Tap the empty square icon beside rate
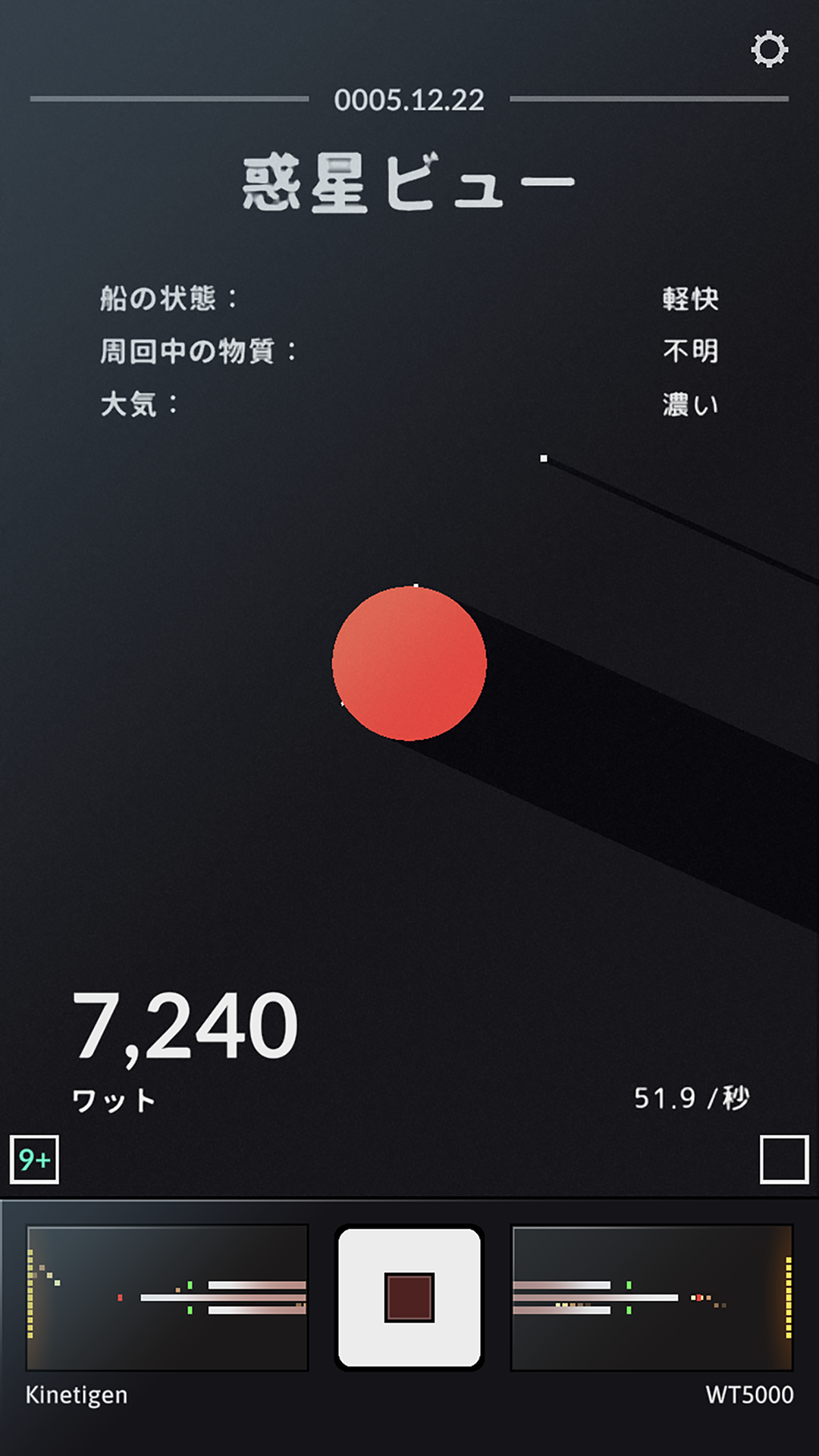This screenshot has width=819, height=1456. 783,1159
